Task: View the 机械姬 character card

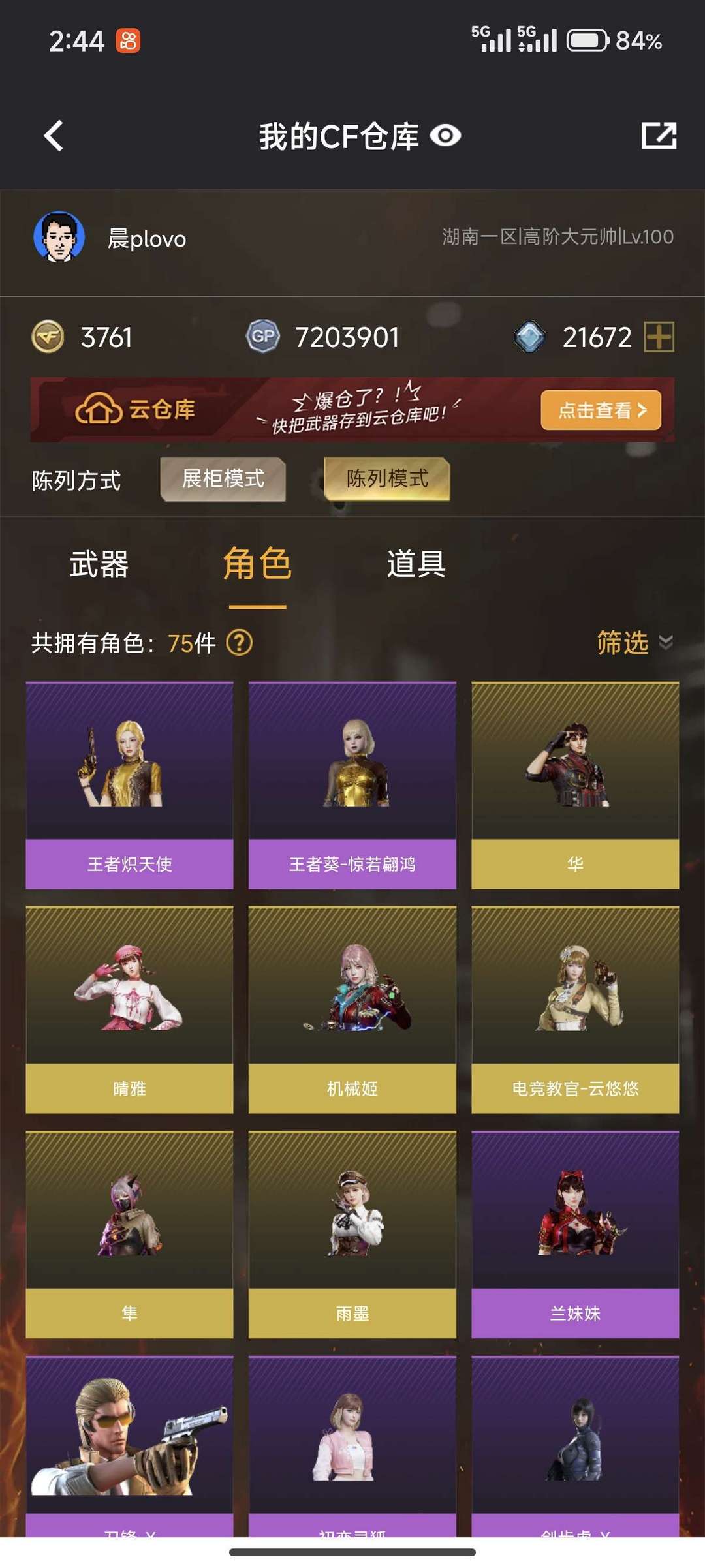Action: pos(352,1009)
